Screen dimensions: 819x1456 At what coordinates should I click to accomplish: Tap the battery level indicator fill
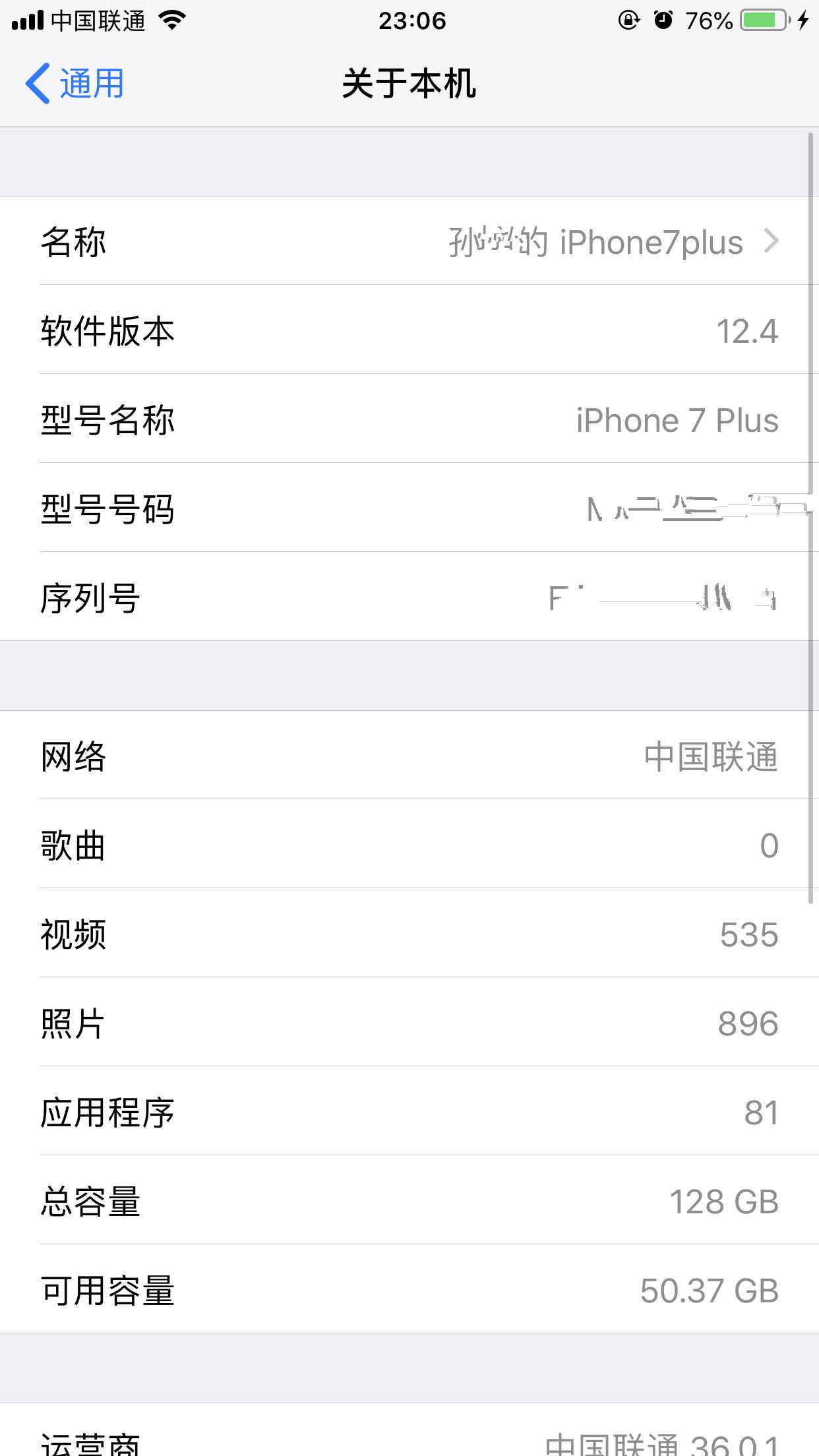[758, 20]
